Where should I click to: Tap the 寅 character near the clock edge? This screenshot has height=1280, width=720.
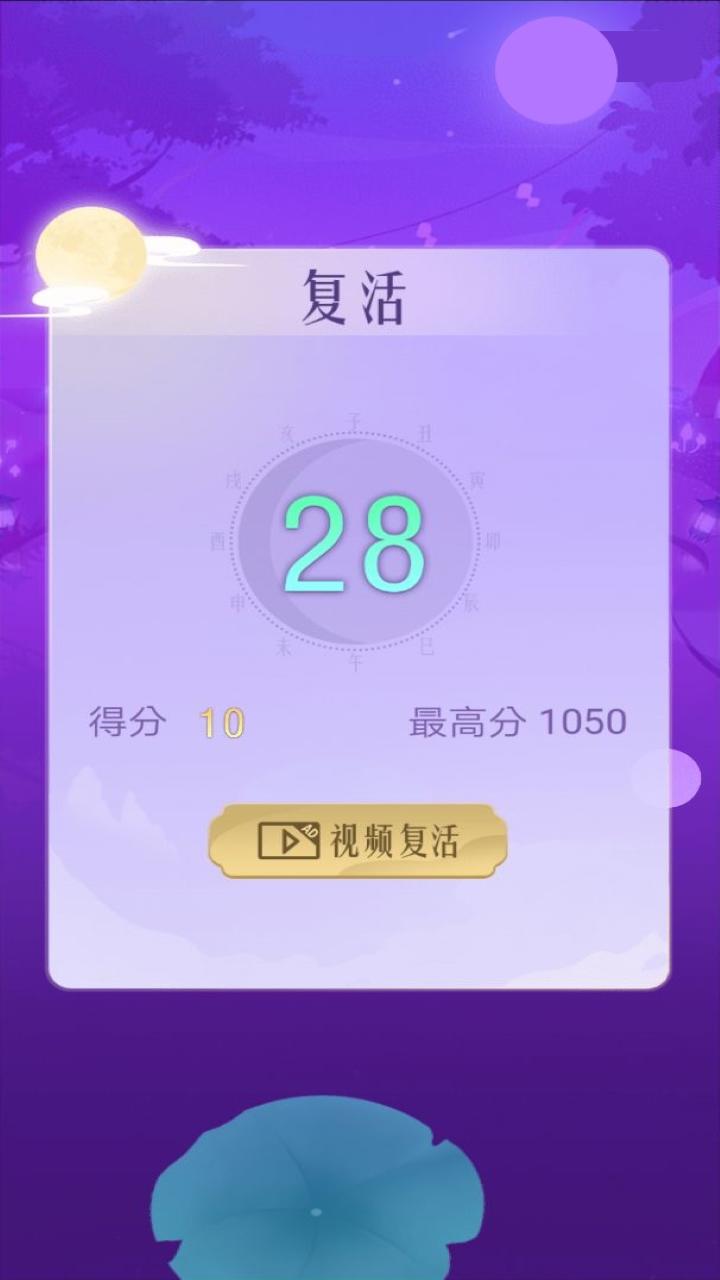[x=478, y=477]
